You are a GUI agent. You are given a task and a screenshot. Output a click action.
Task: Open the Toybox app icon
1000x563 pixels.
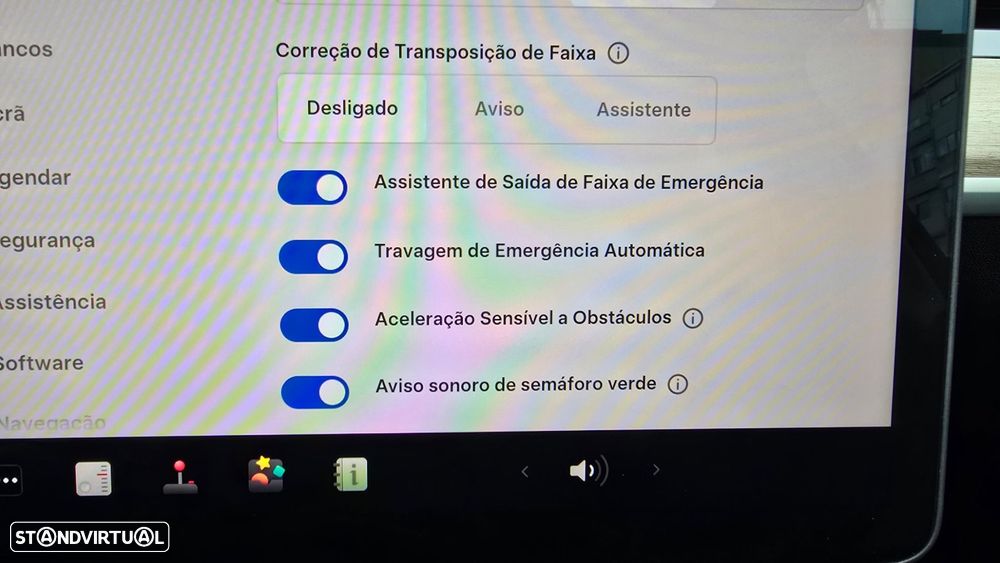click(266, 474)
